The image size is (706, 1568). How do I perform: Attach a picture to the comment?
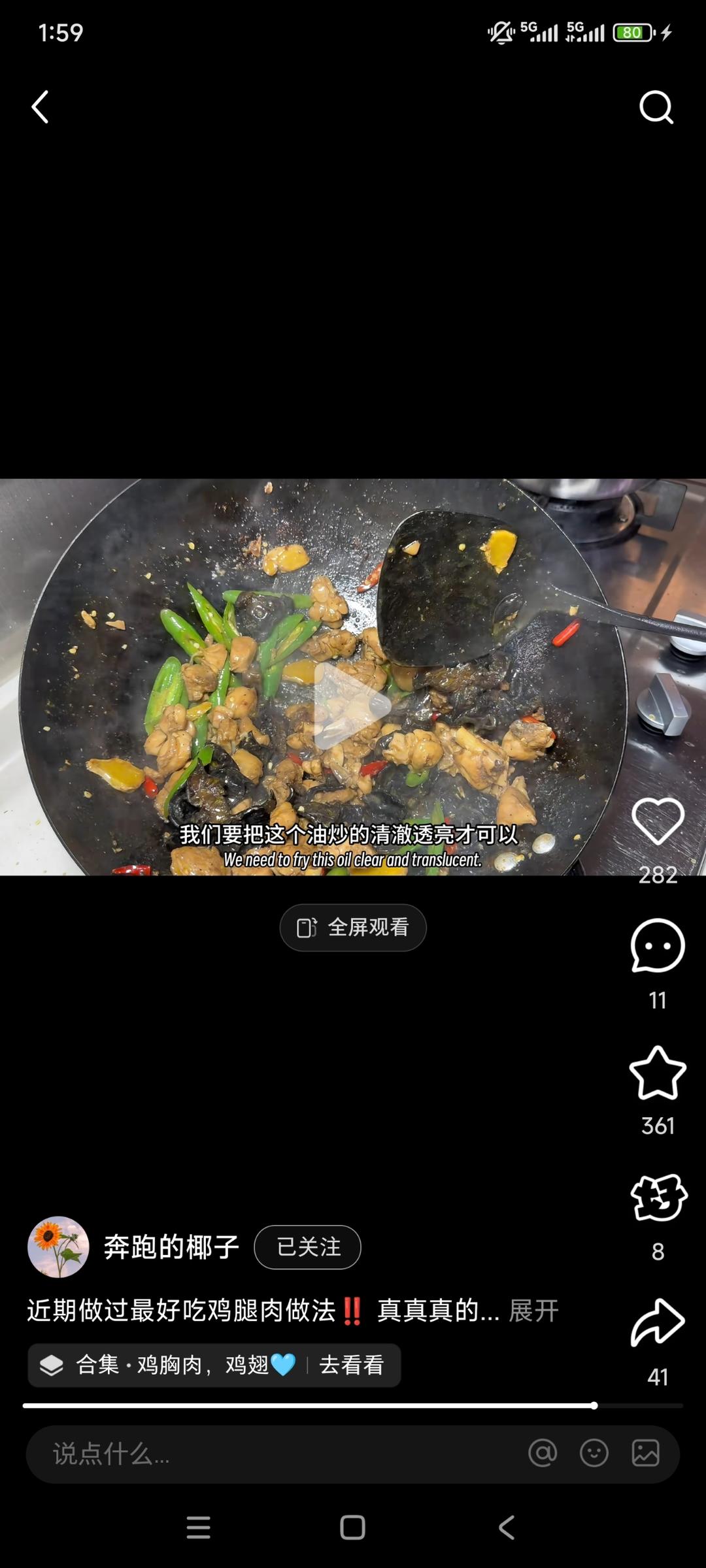click(645, 1454)
